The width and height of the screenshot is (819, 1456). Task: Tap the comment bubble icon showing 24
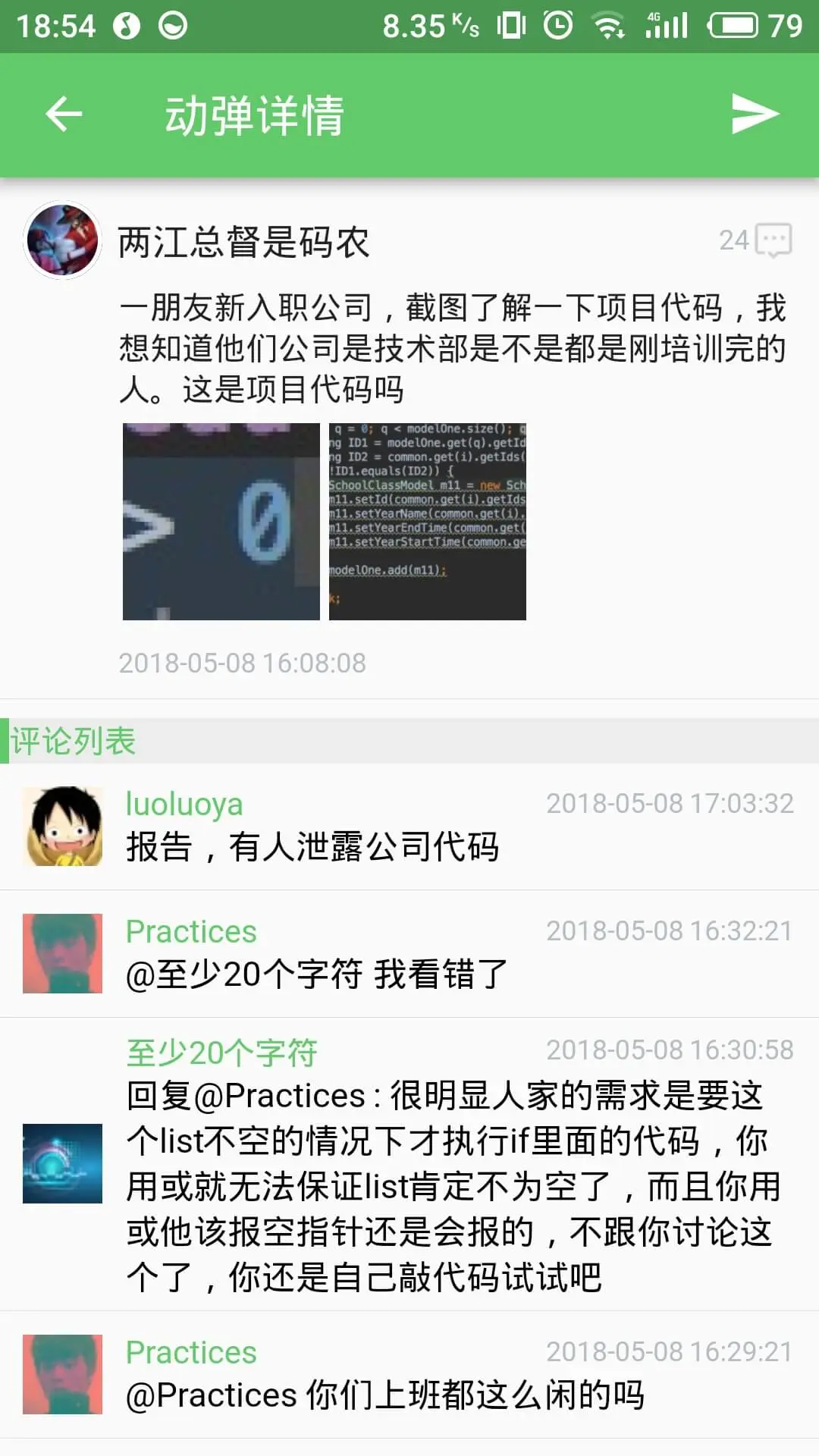[774, 240]
